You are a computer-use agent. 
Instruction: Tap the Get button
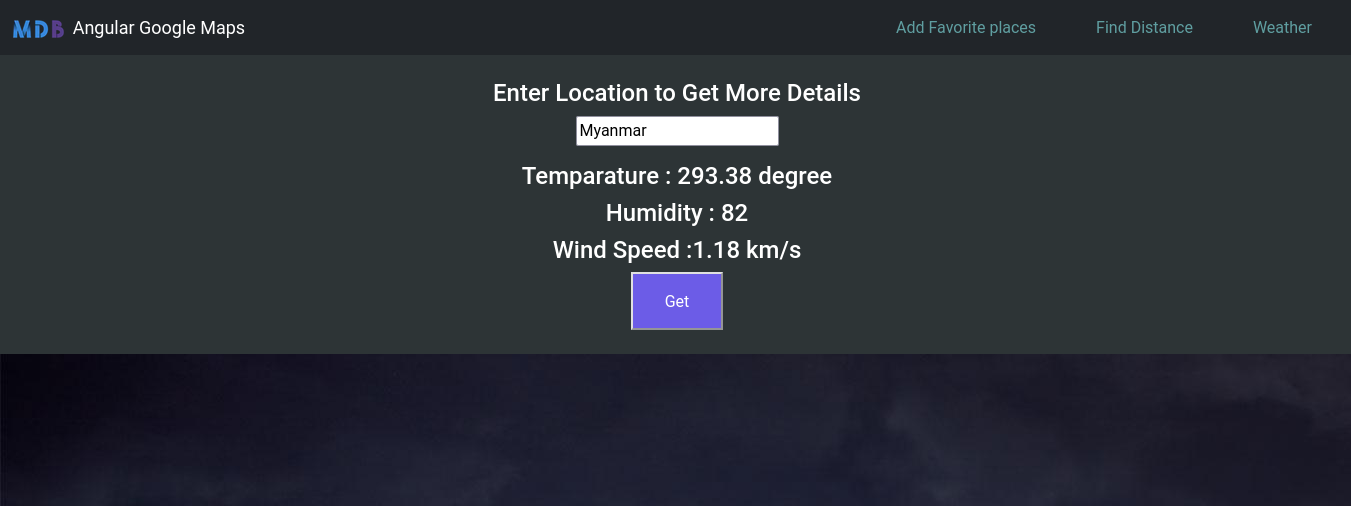point(677,301)
